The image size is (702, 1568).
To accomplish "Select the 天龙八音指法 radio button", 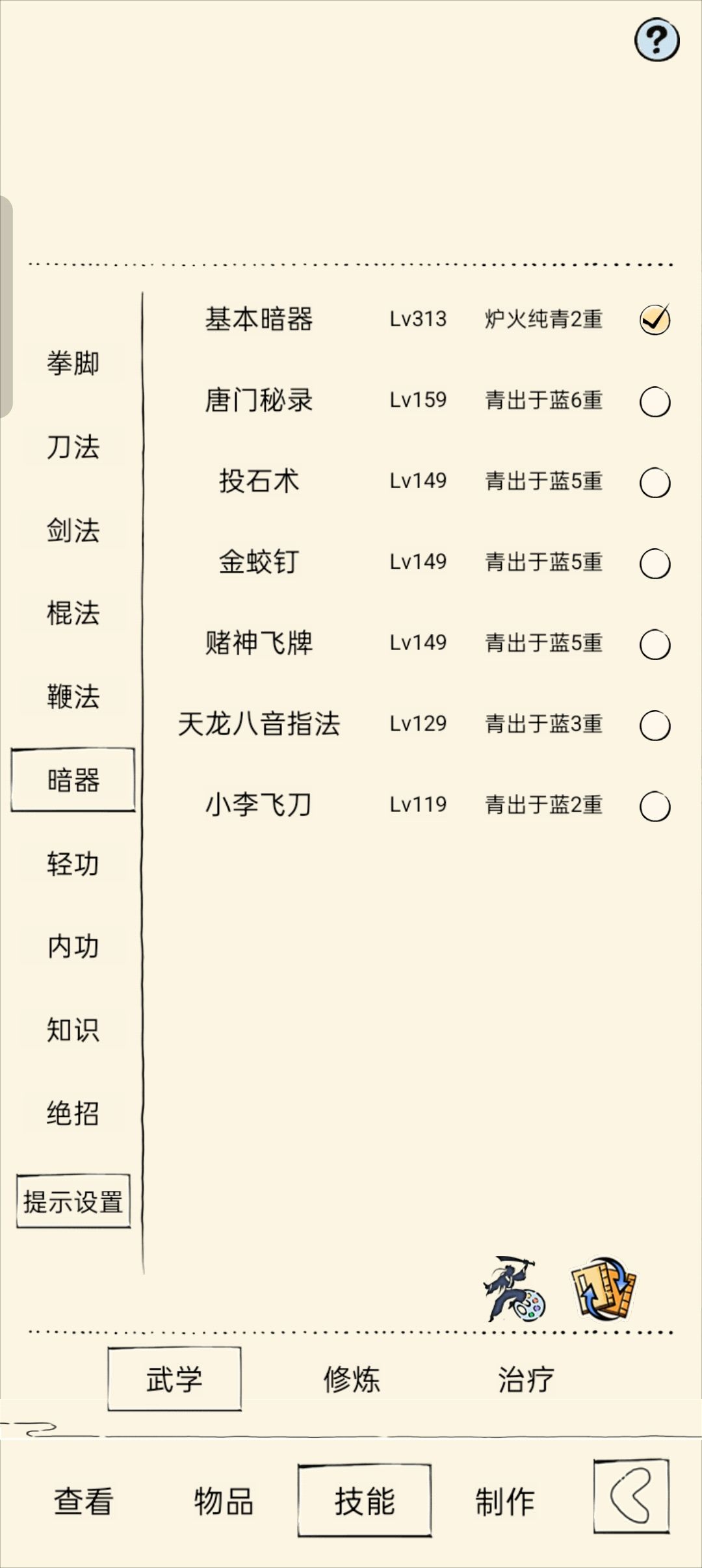I will (x=656, y=724).
